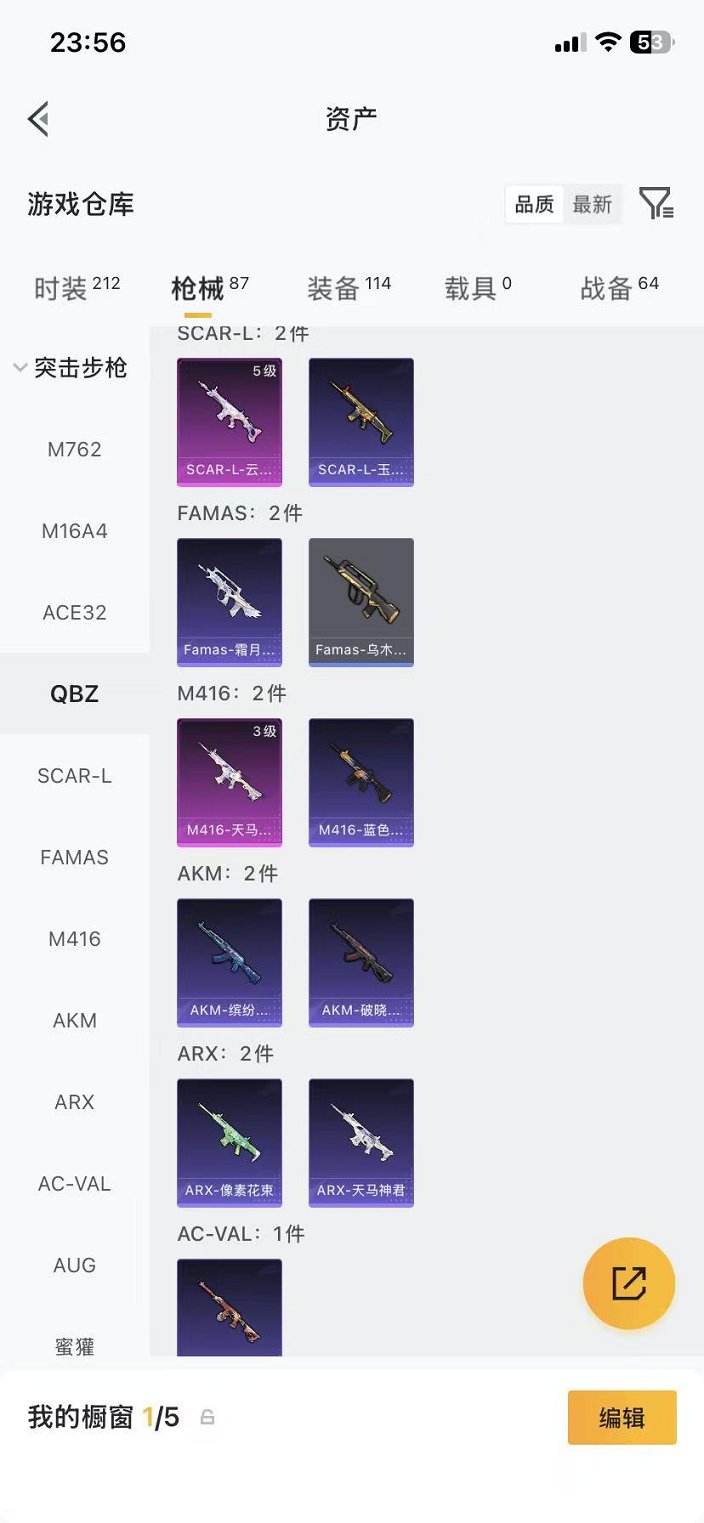Go back using the top-left arrow
The width and height of the screenshot is (704, 1523).
coord(38,119)
